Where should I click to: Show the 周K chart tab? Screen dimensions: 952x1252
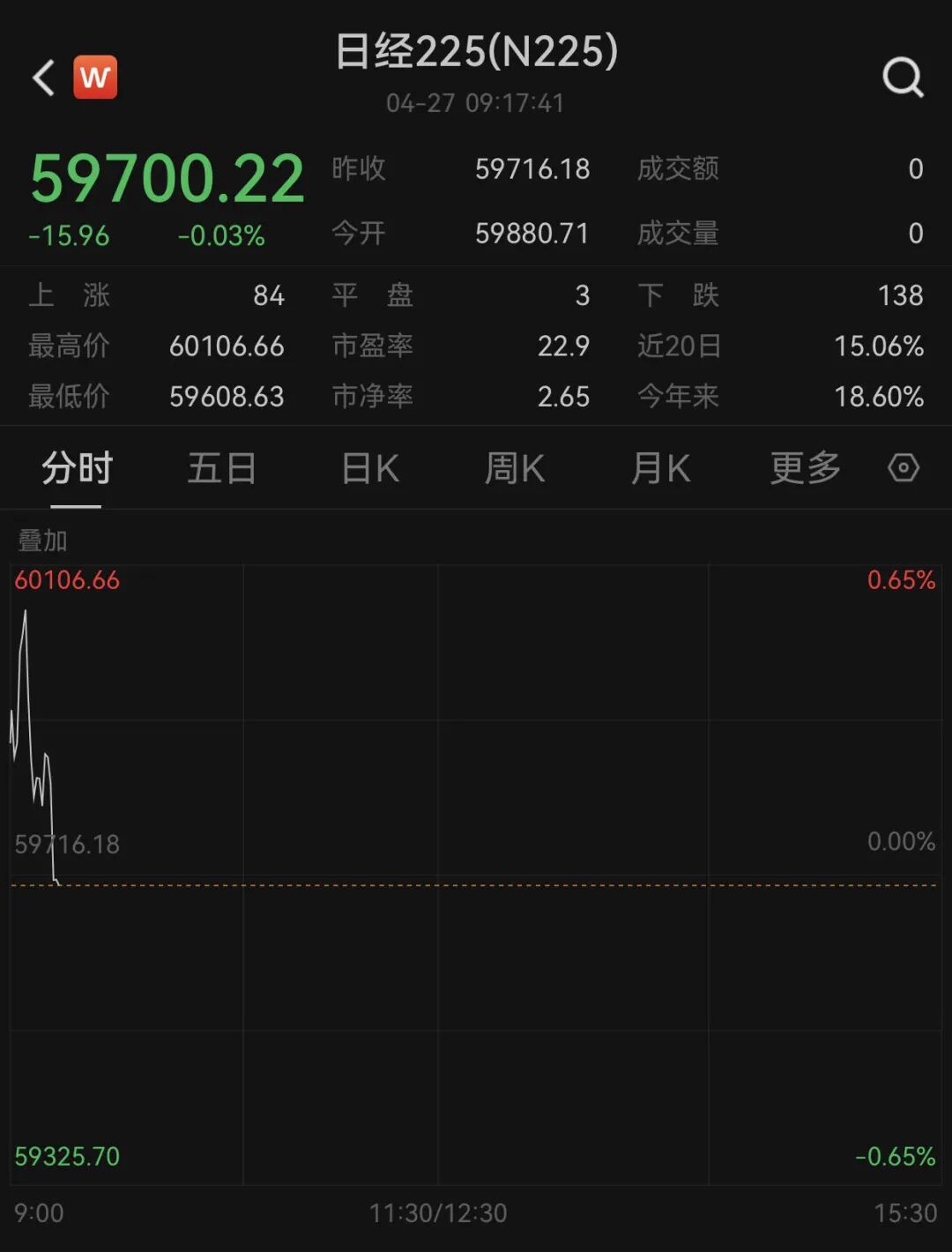click(515, 468)
